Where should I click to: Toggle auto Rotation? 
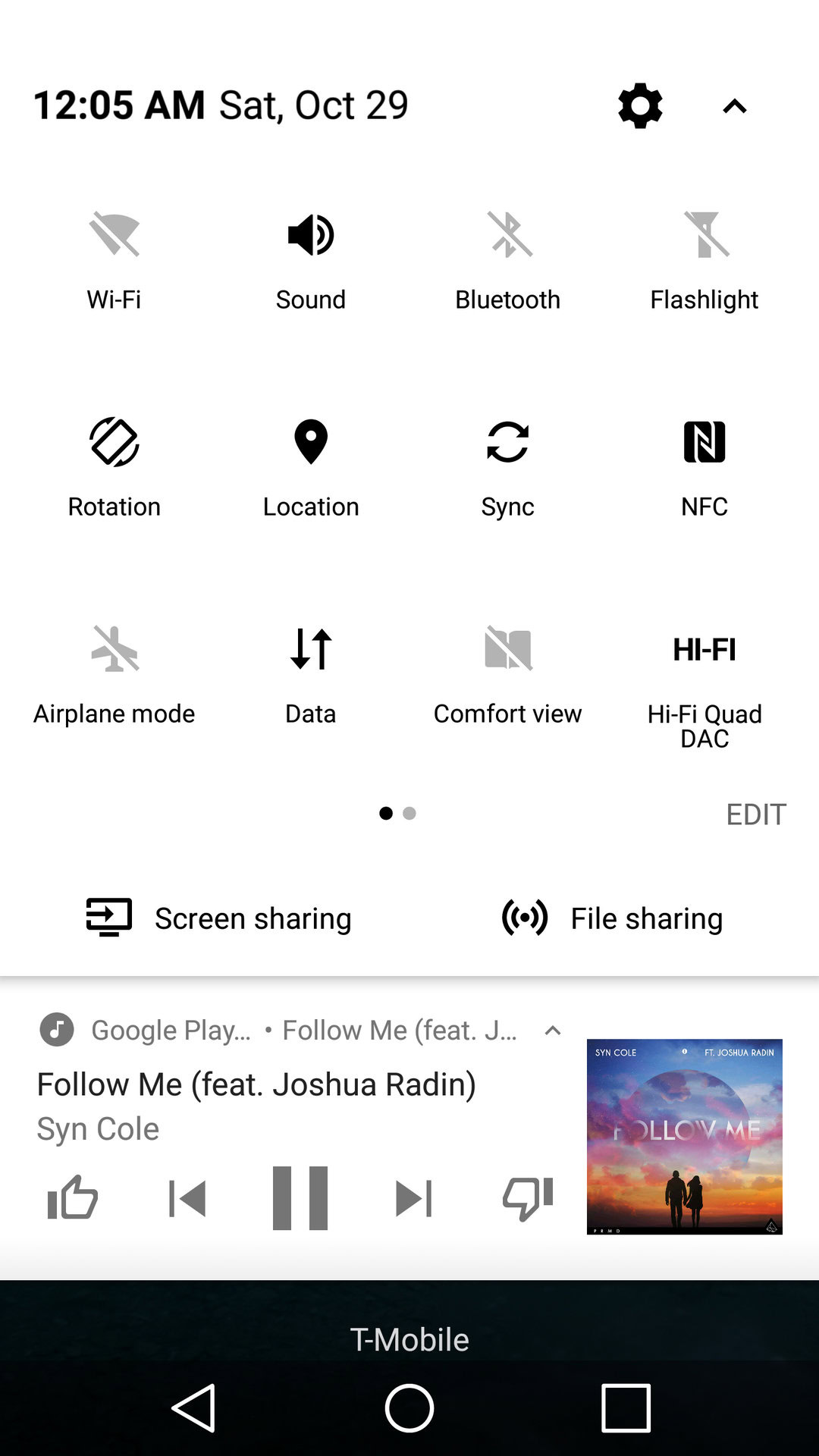[115, 441]
